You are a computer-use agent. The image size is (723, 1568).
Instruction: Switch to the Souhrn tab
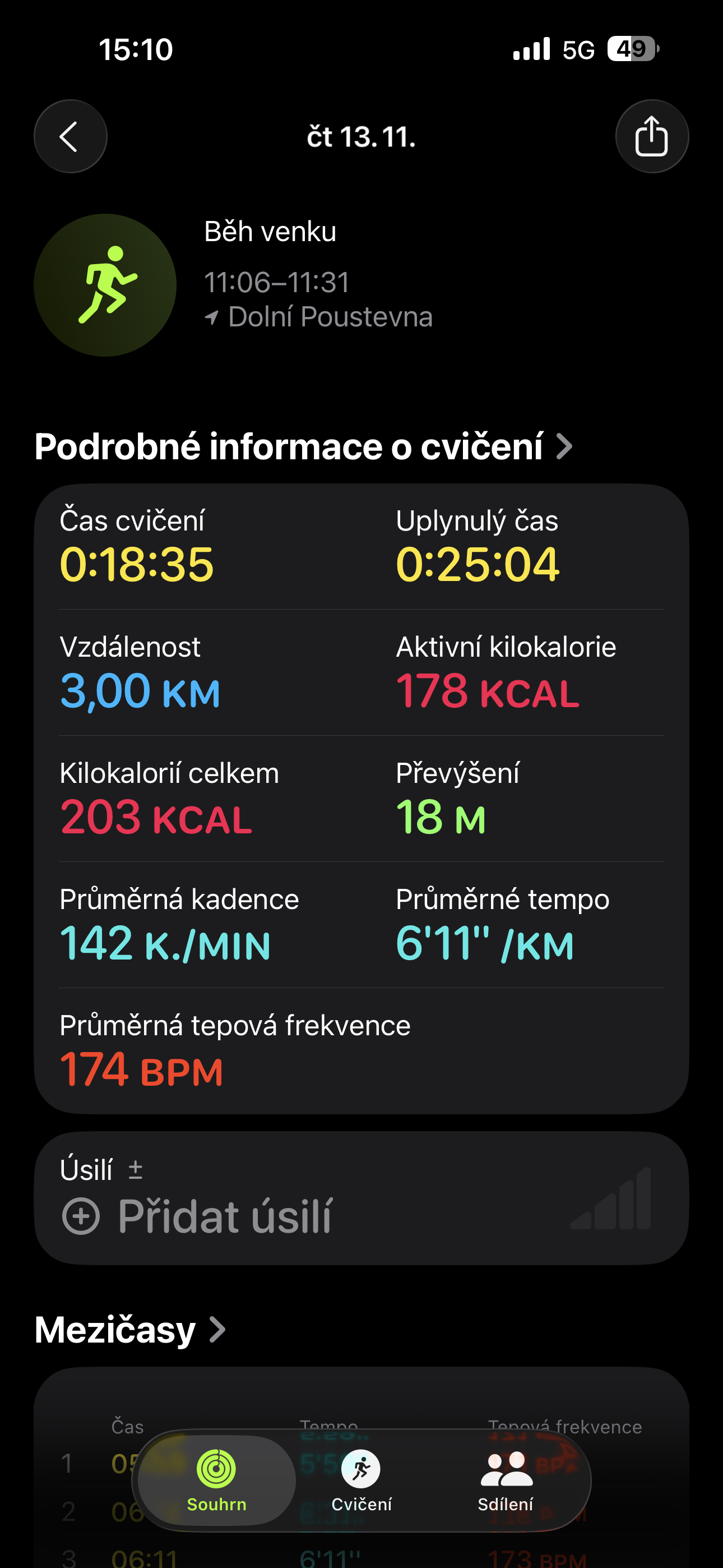point(217,1481)
